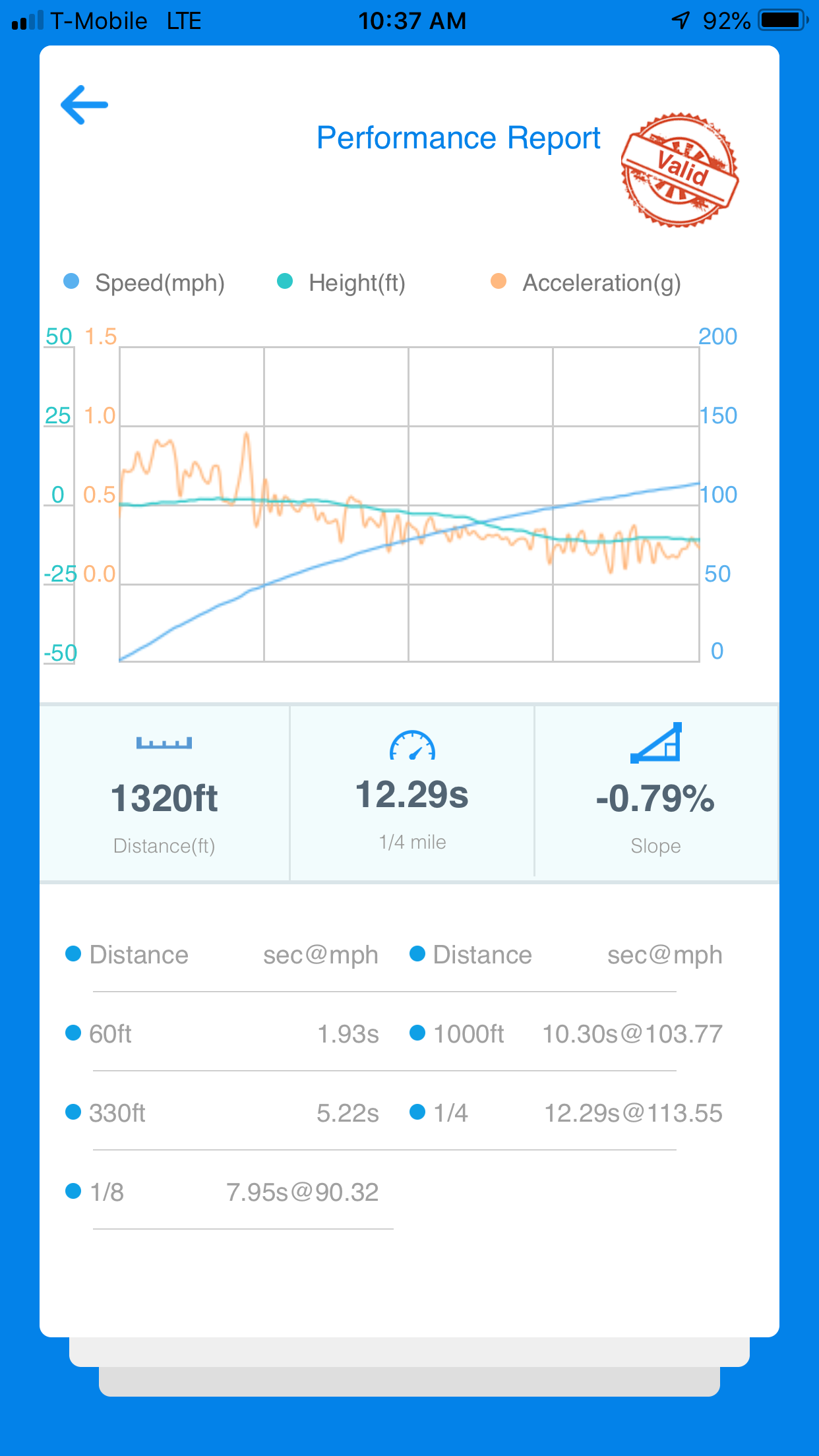
Task: Toggle the Acceleration(g) series in legend
Action: click(x=586, y=283)
